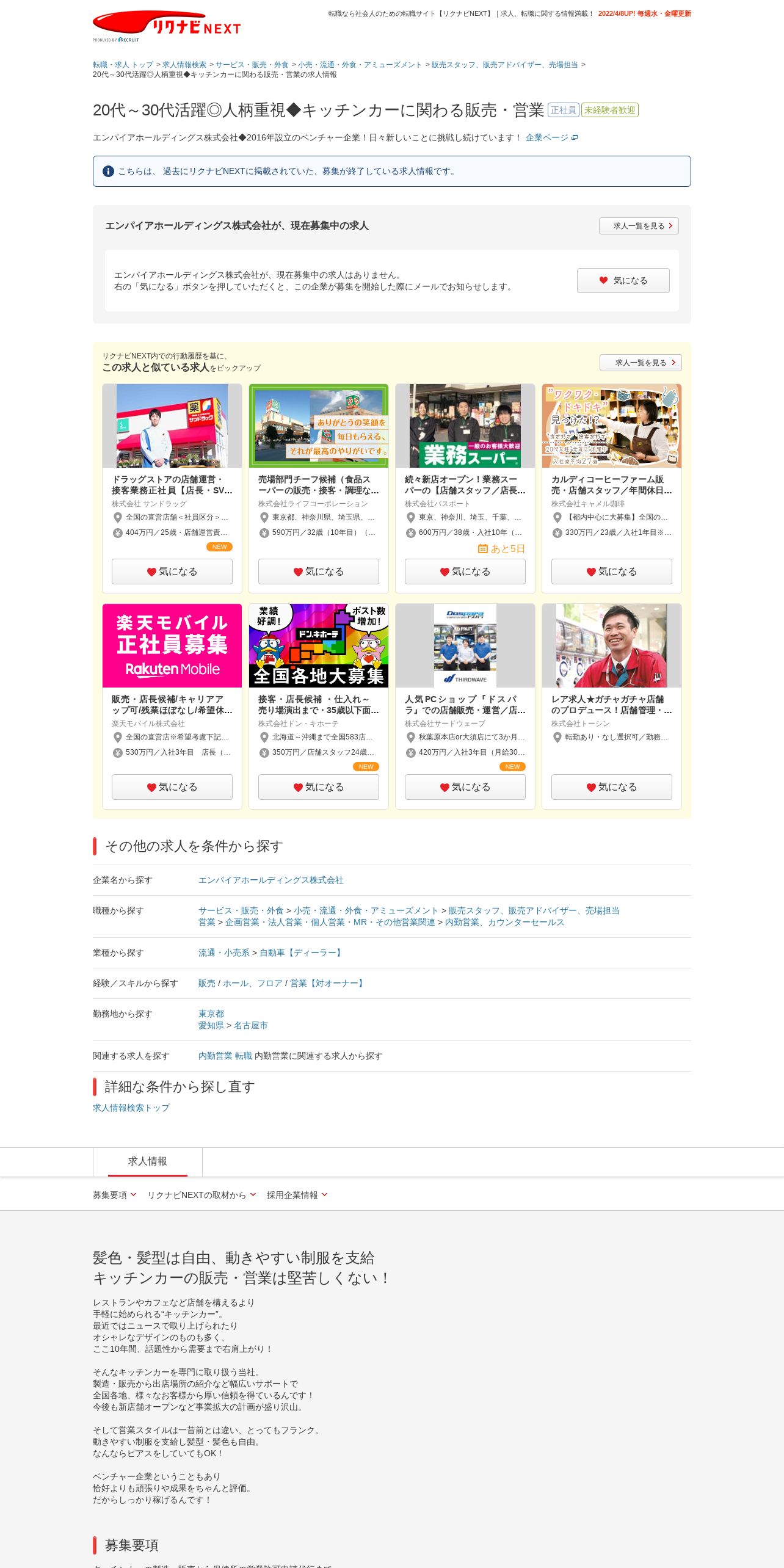Open the 求人情報検索 breadcrumb link

click(184, 65)
